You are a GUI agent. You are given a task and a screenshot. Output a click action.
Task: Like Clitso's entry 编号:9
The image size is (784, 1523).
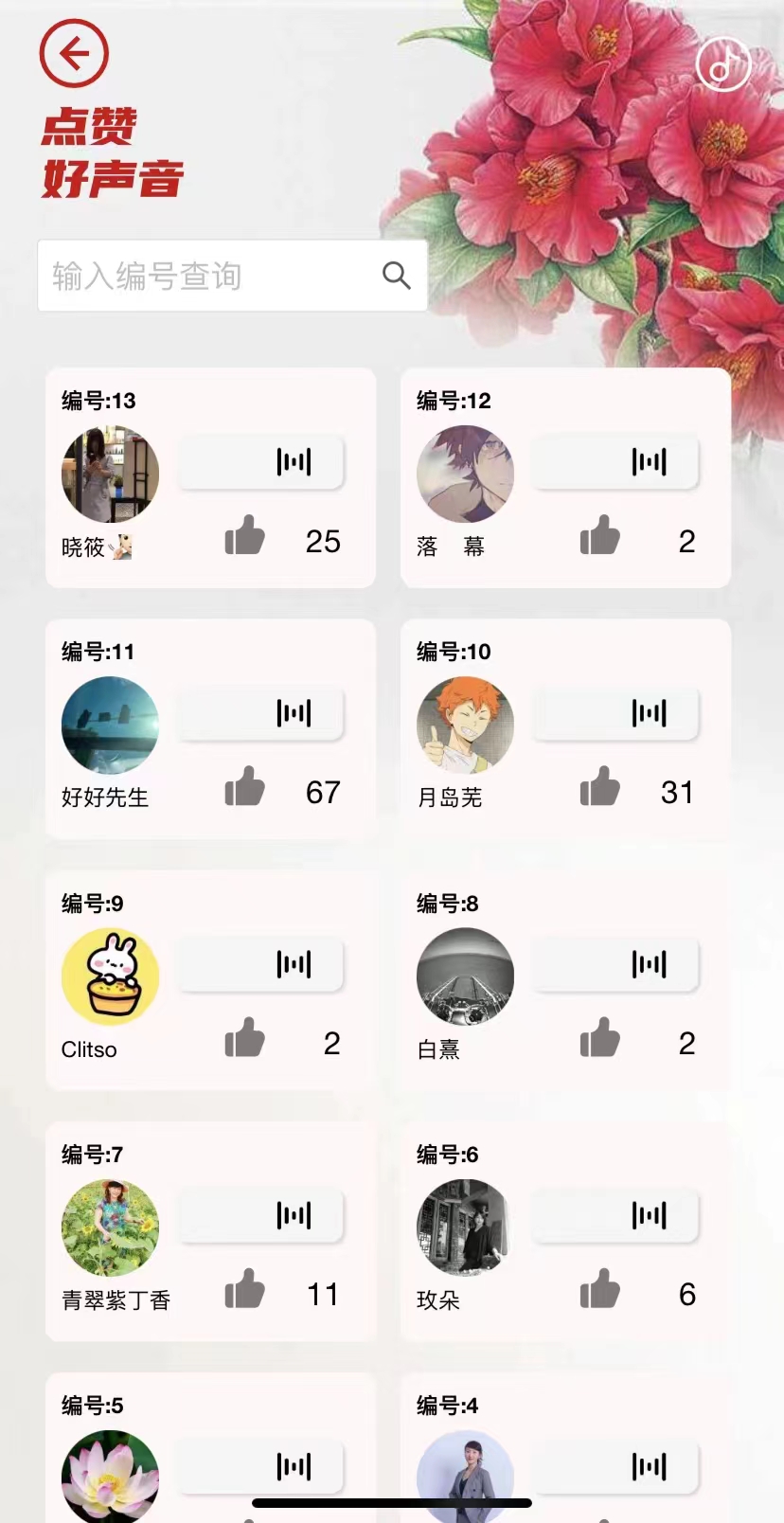245,1039
